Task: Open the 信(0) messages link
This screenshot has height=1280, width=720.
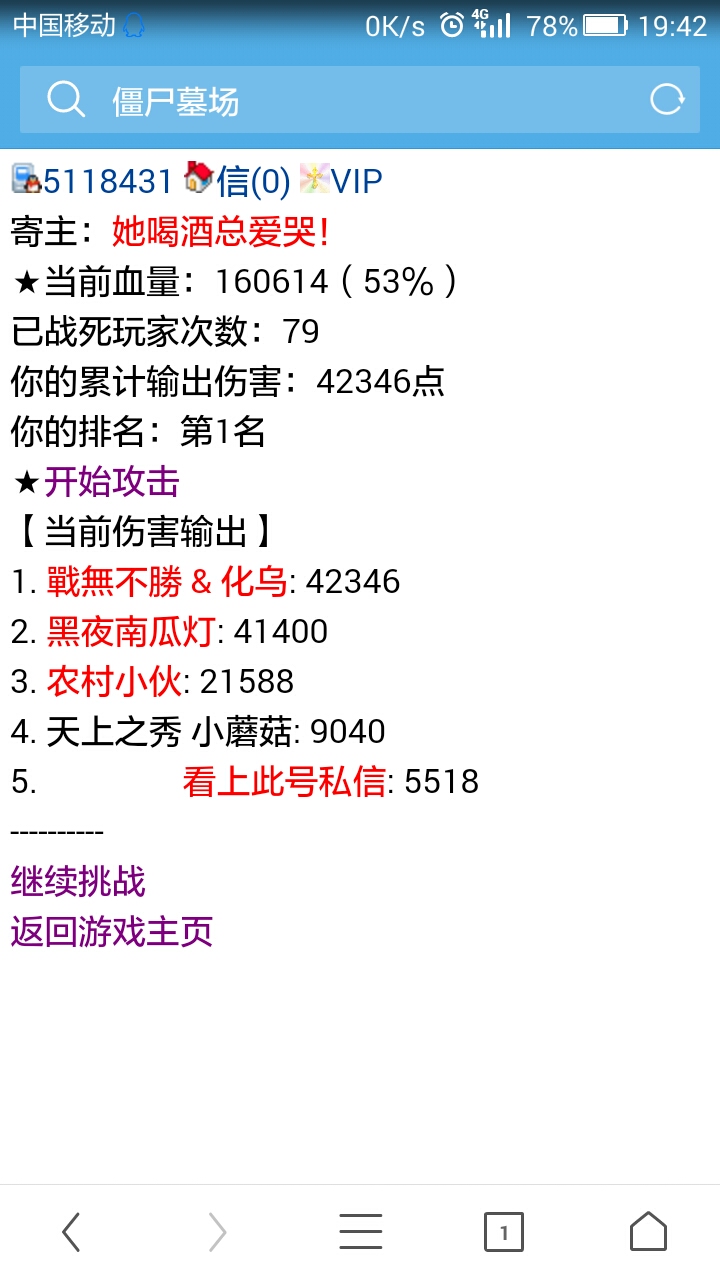Action: pyautogui.click(x=252, y=181)
